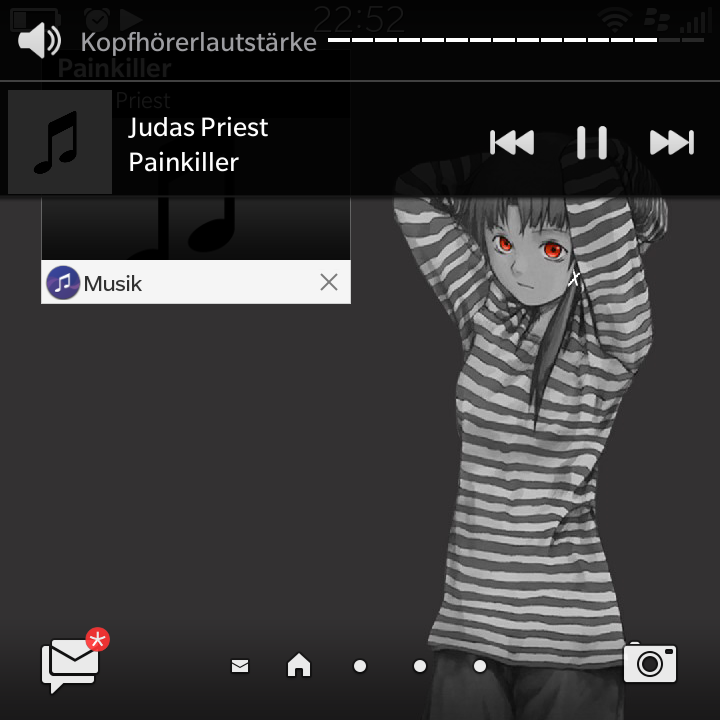Open the Painkiller album art thumbnail
720x720 pixels.
(60, 142)
